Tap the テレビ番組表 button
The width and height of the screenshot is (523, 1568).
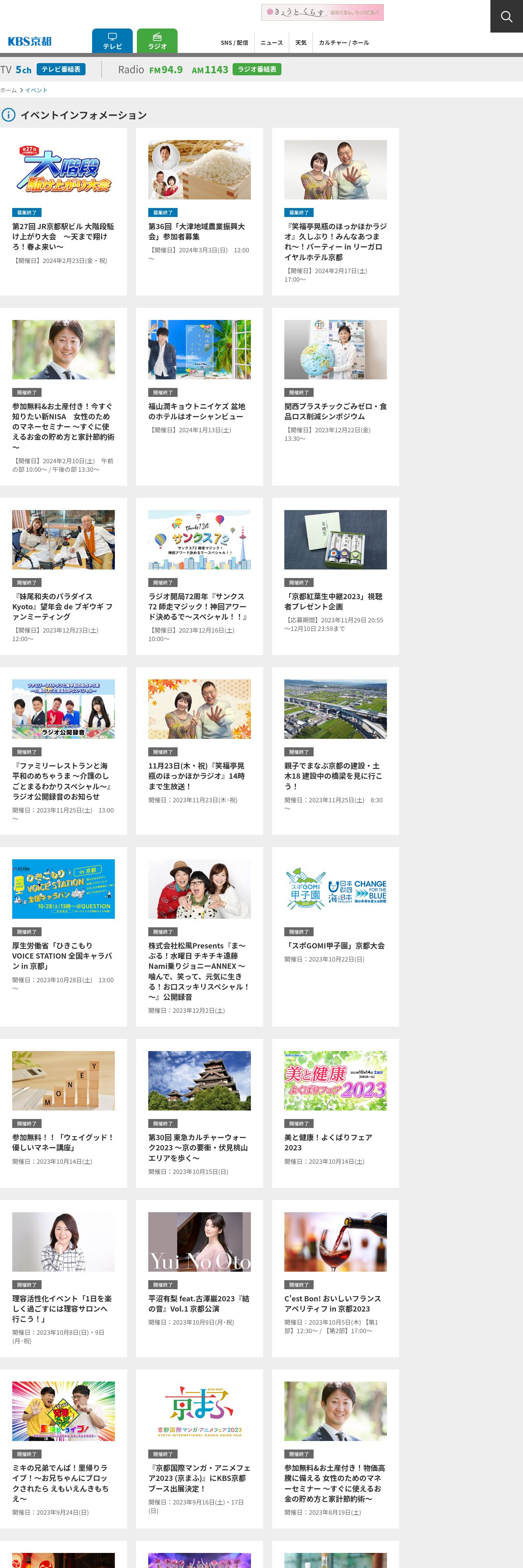point(61,69)
